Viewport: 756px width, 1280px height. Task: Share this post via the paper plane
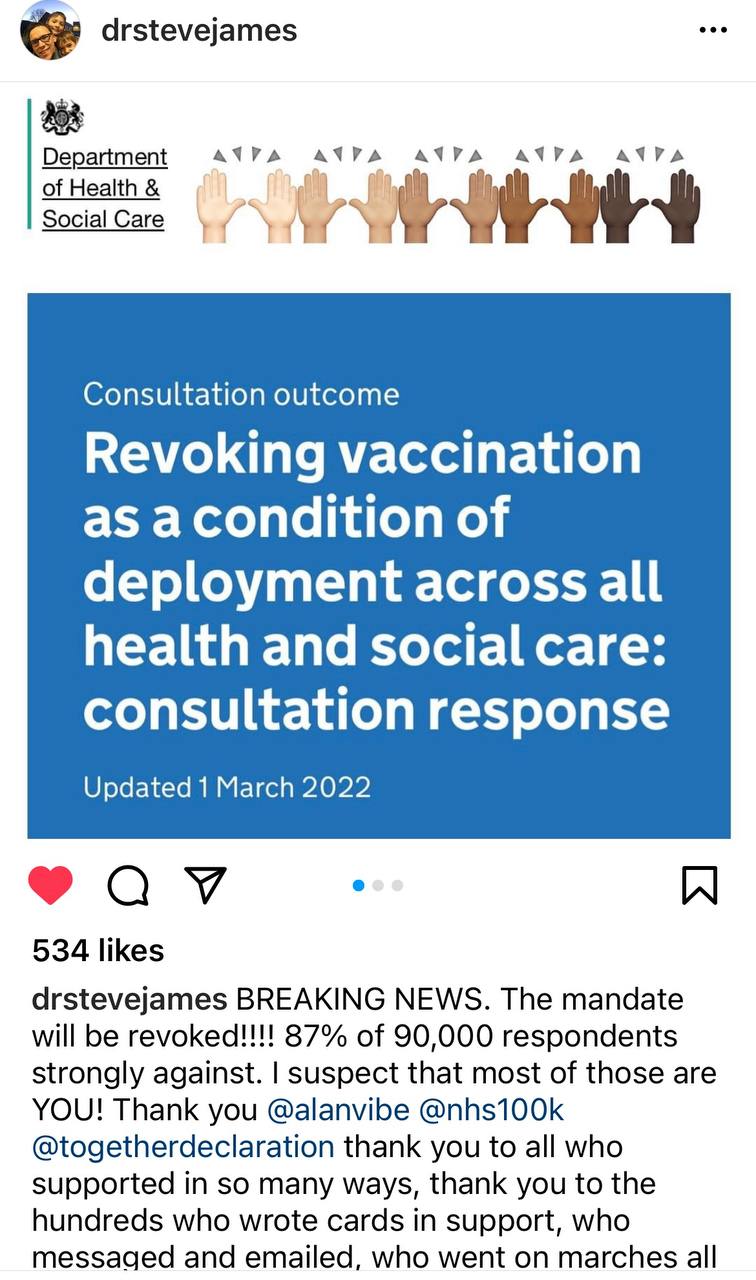(206, 885)
